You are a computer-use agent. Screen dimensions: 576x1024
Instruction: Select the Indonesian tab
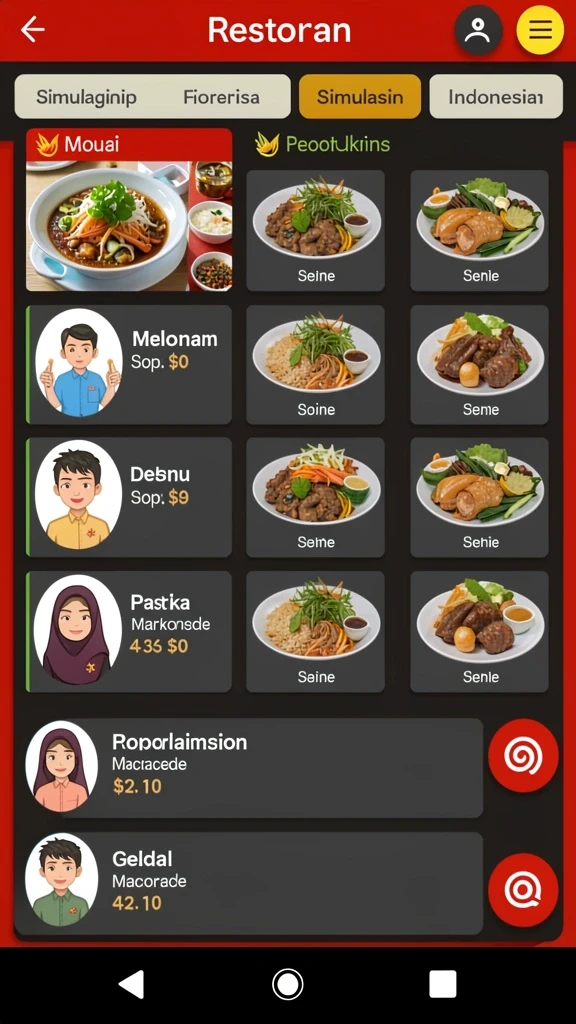(x=496, y=97)
